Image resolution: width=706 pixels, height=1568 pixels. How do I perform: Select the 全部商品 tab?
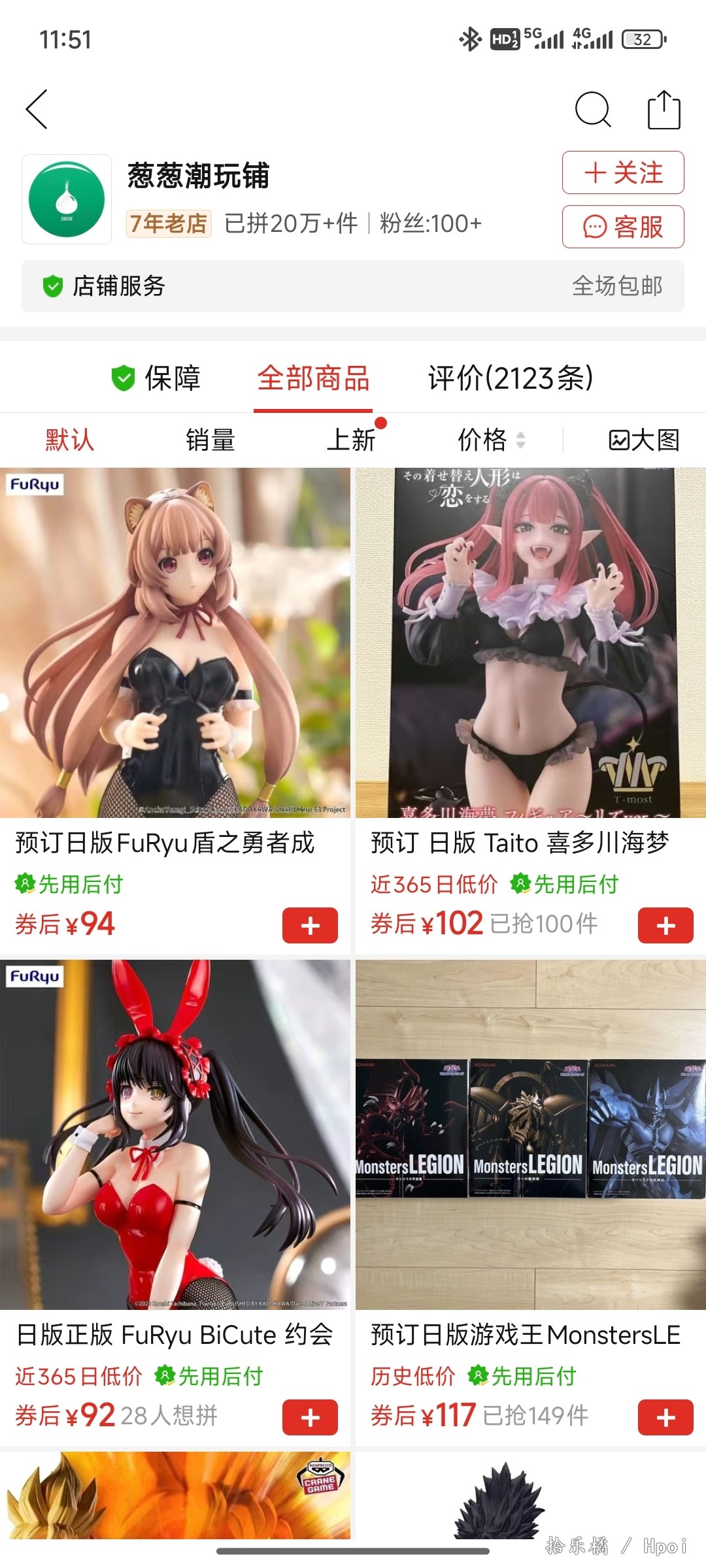click(313, 378)
